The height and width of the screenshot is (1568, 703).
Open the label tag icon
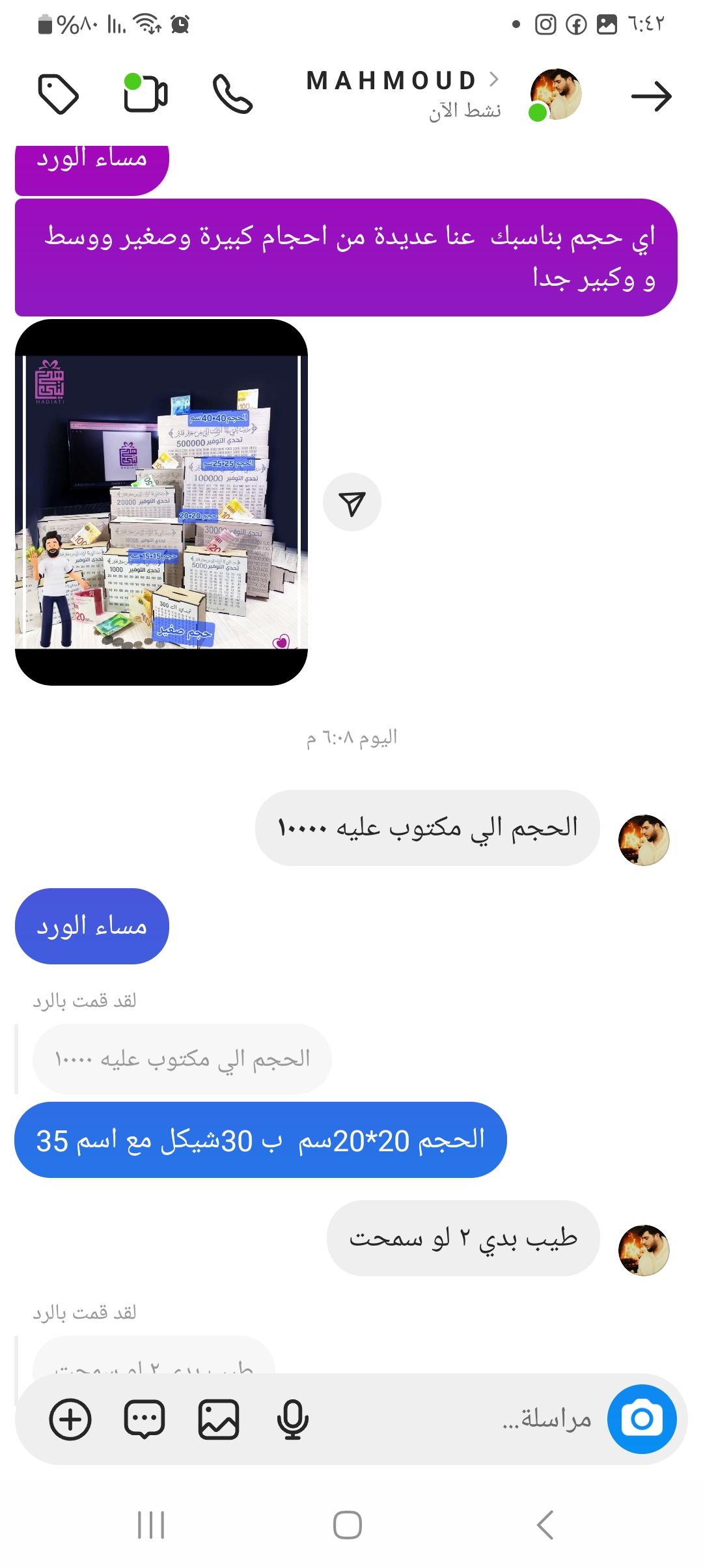point(59,94)
